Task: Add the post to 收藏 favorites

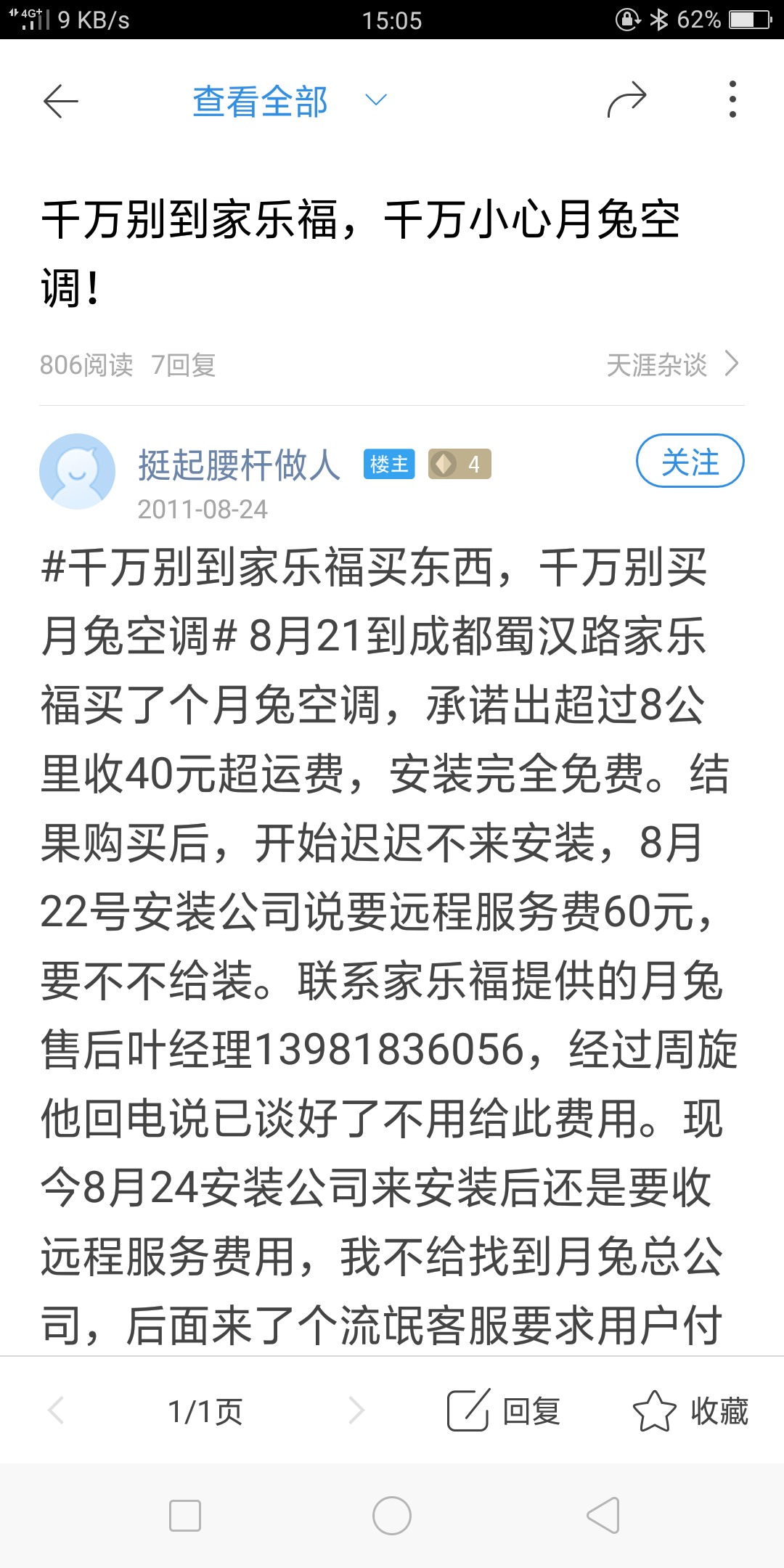Action: tap(690, 1411)
